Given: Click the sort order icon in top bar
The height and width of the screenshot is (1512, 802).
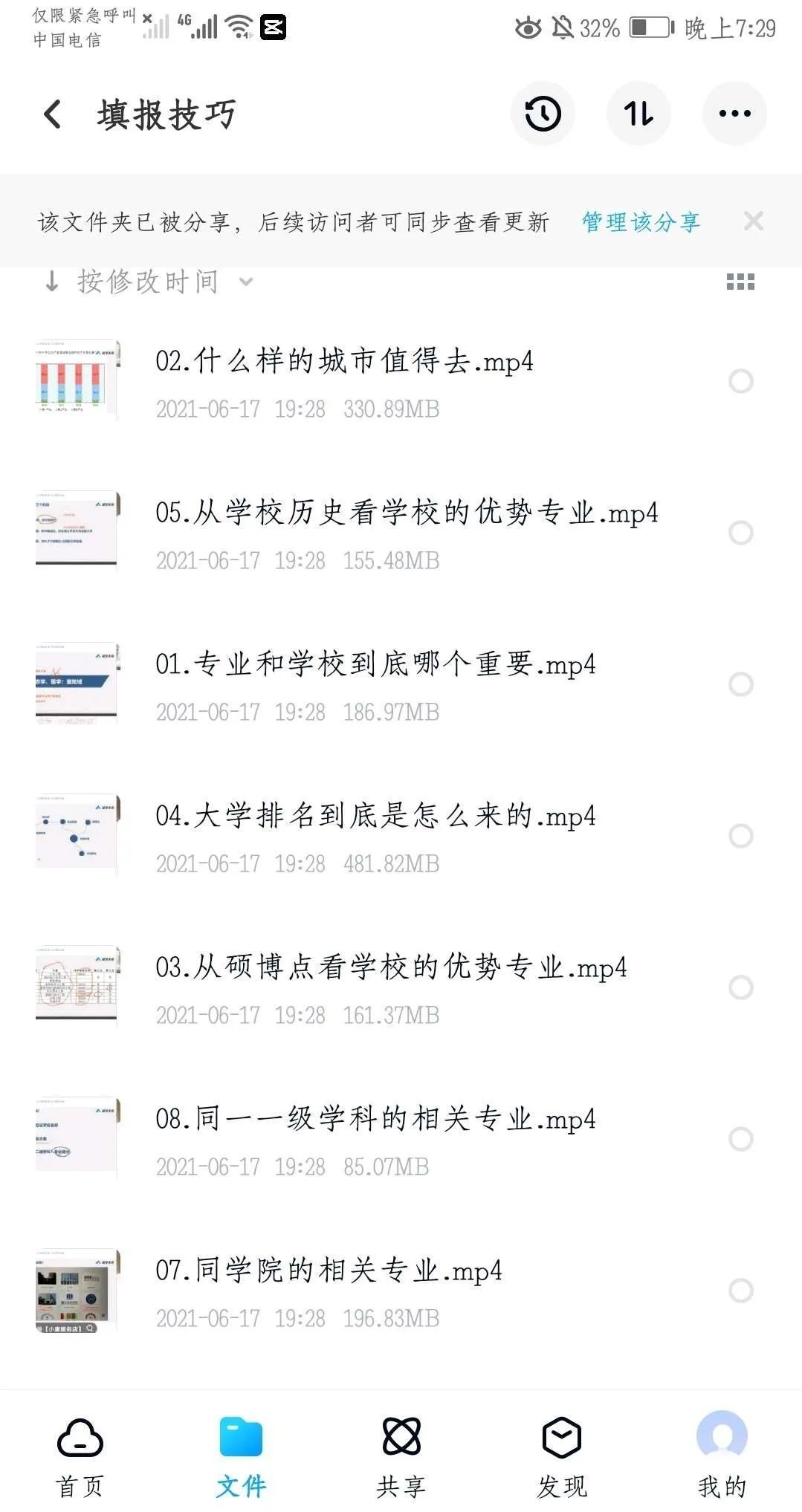Looking at the screenshot, I should pos(638,113).
